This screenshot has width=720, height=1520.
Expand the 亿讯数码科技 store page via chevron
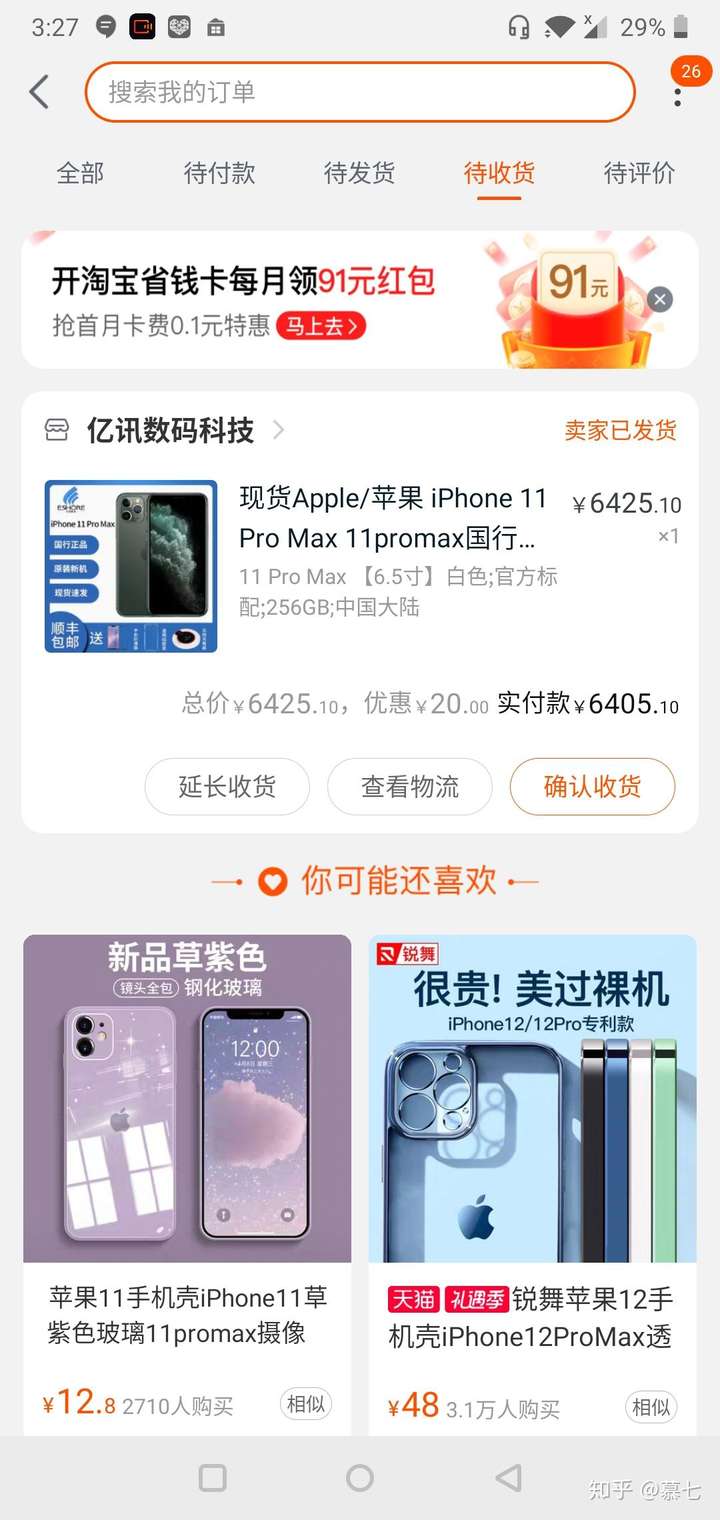pos(280,430)
